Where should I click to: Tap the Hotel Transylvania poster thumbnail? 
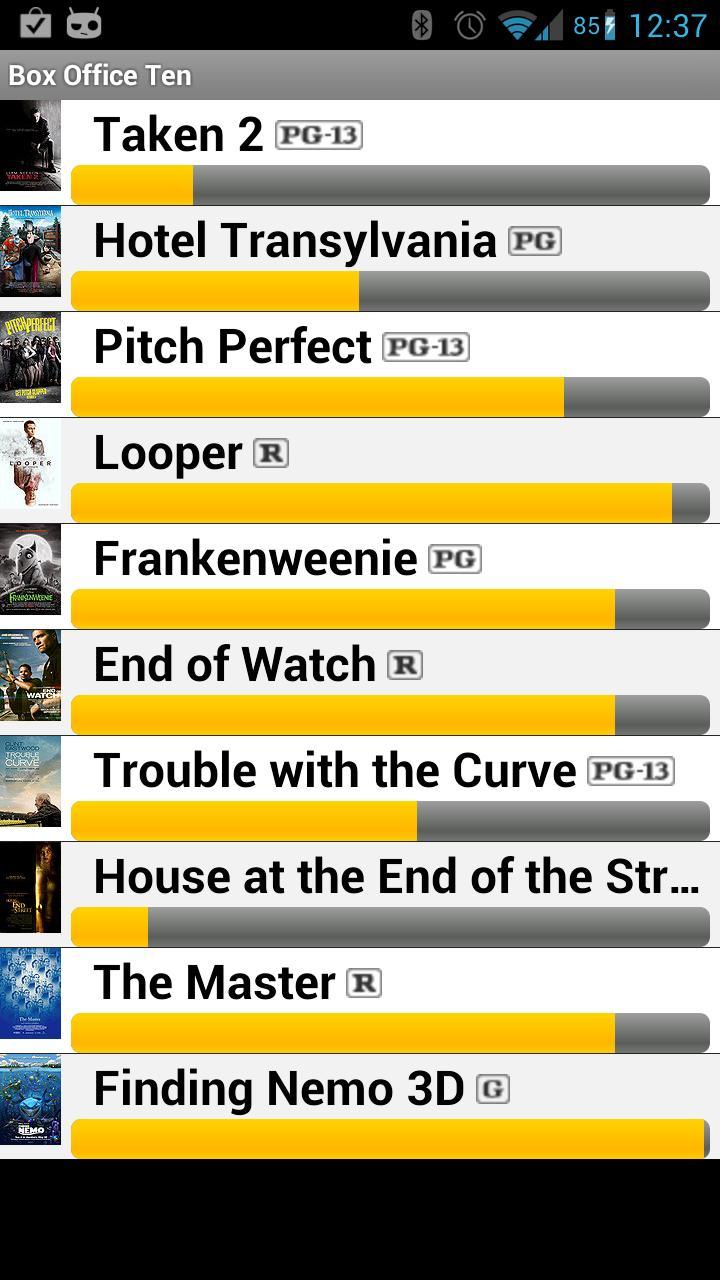point(31,252)
